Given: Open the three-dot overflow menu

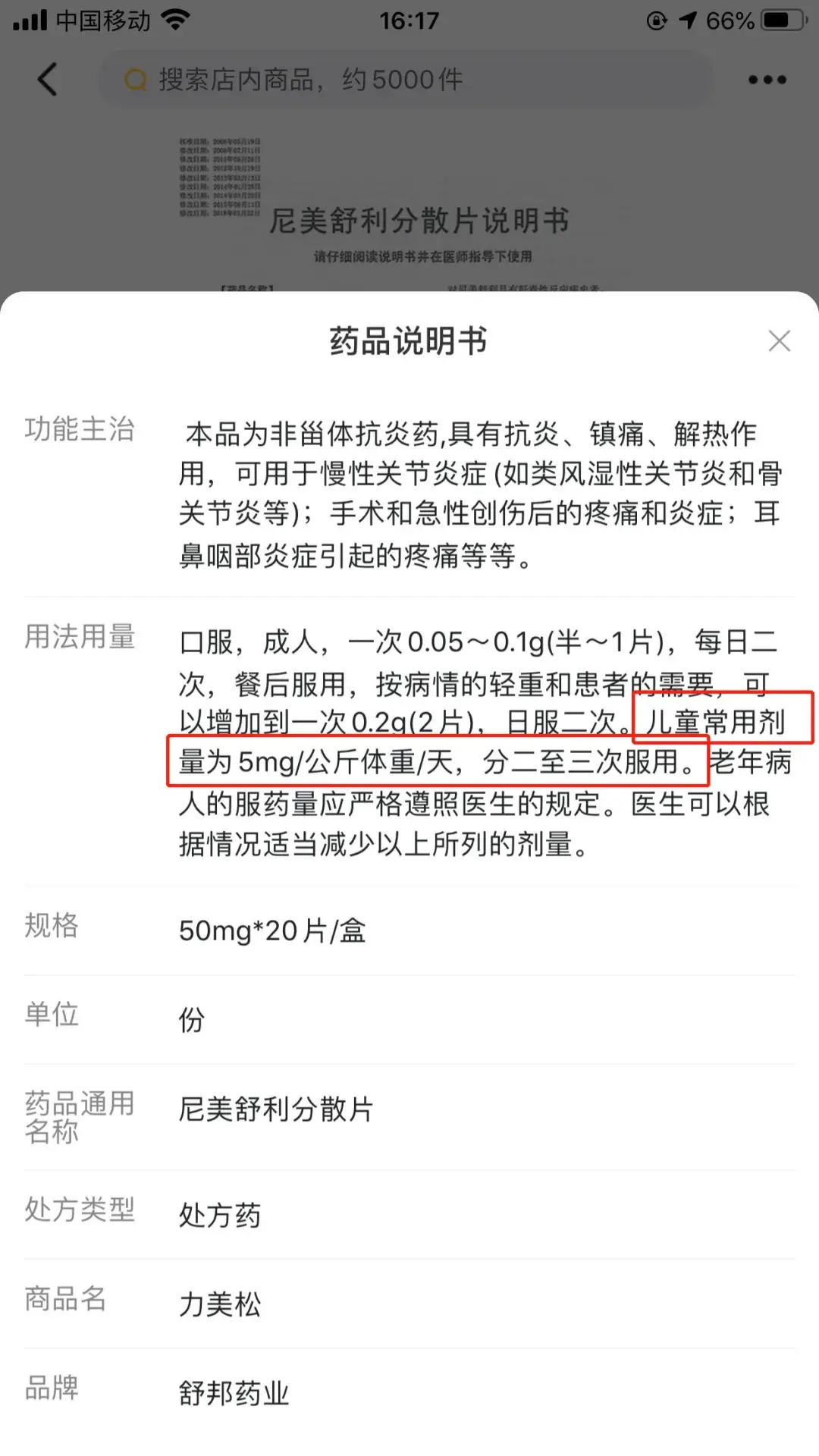Looking at the screenshot, I should (767, 80).
